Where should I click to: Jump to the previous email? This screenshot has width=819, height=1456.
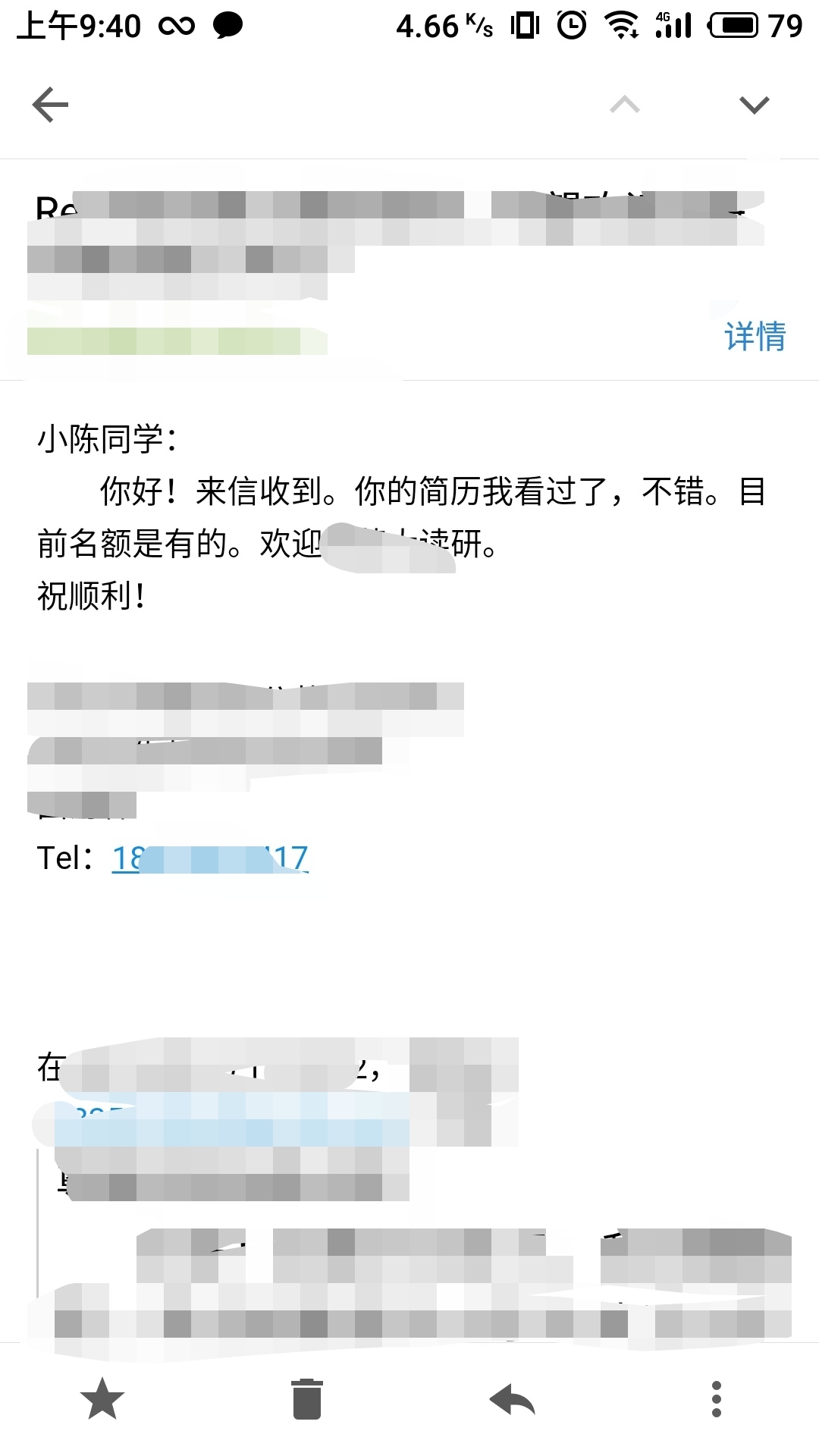point(624,105)
